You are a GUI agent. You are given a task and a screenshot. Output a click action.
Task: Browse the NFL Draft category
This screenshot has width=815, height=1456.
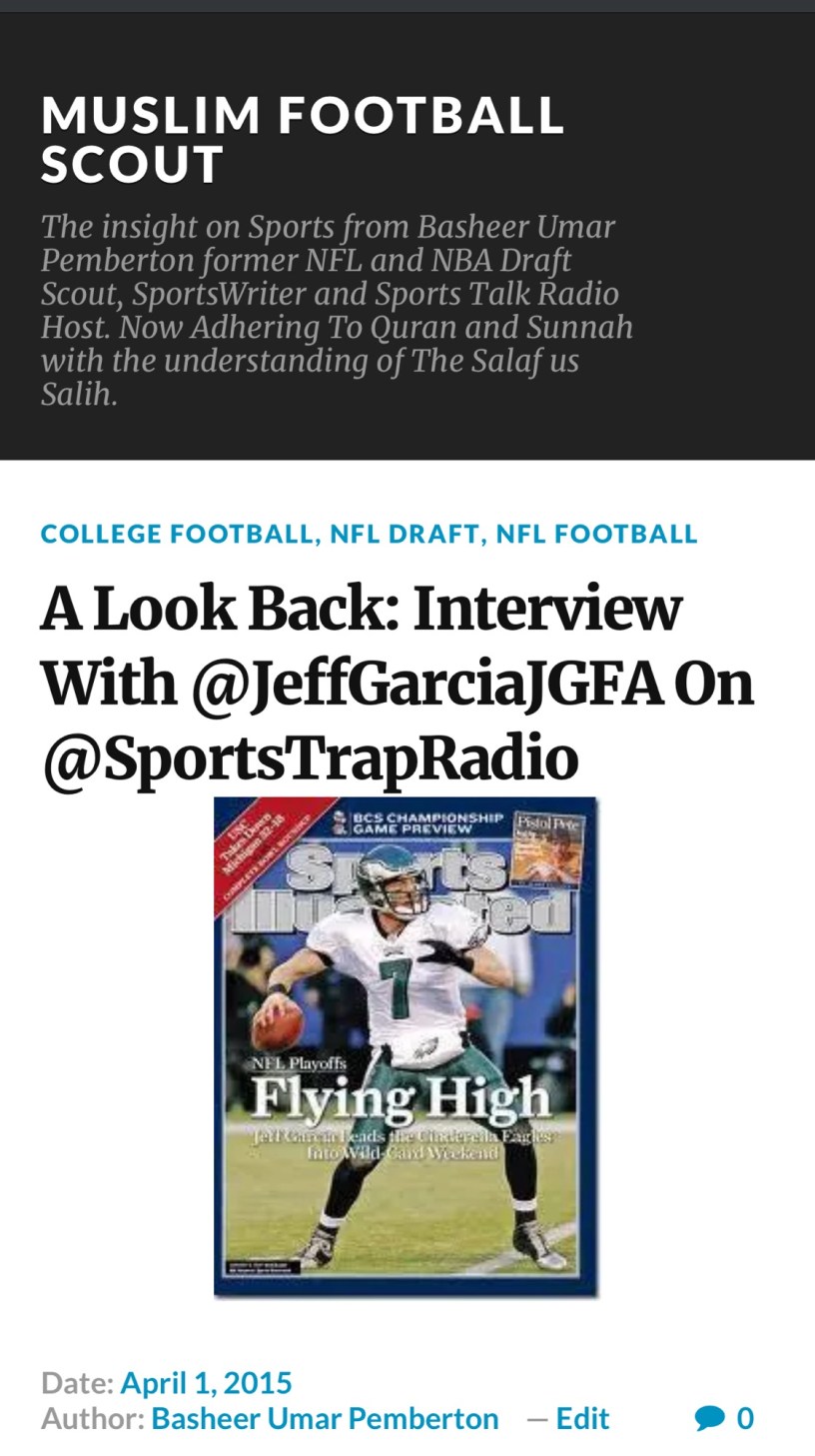pos(405,534)
